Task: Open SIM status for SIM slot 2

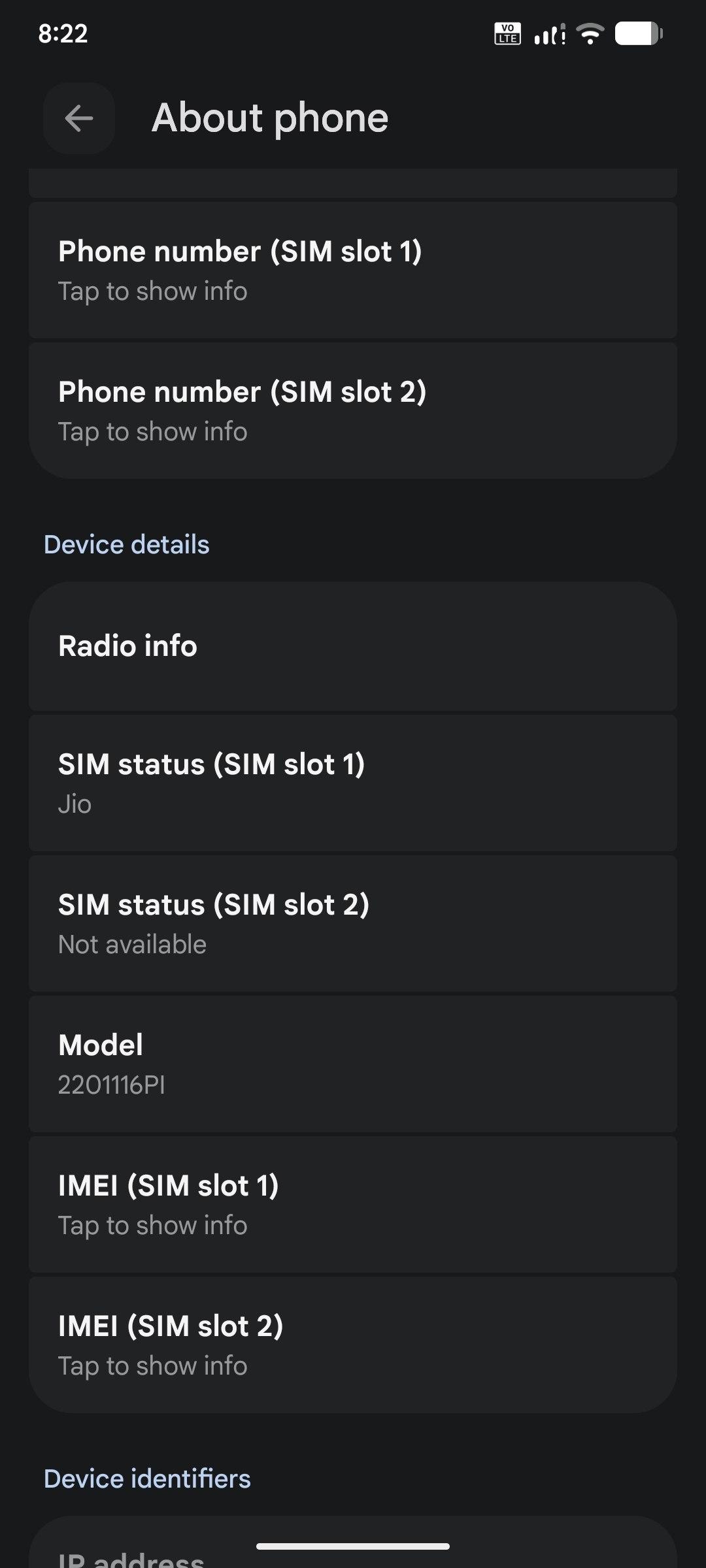Action: pos(353,924)
